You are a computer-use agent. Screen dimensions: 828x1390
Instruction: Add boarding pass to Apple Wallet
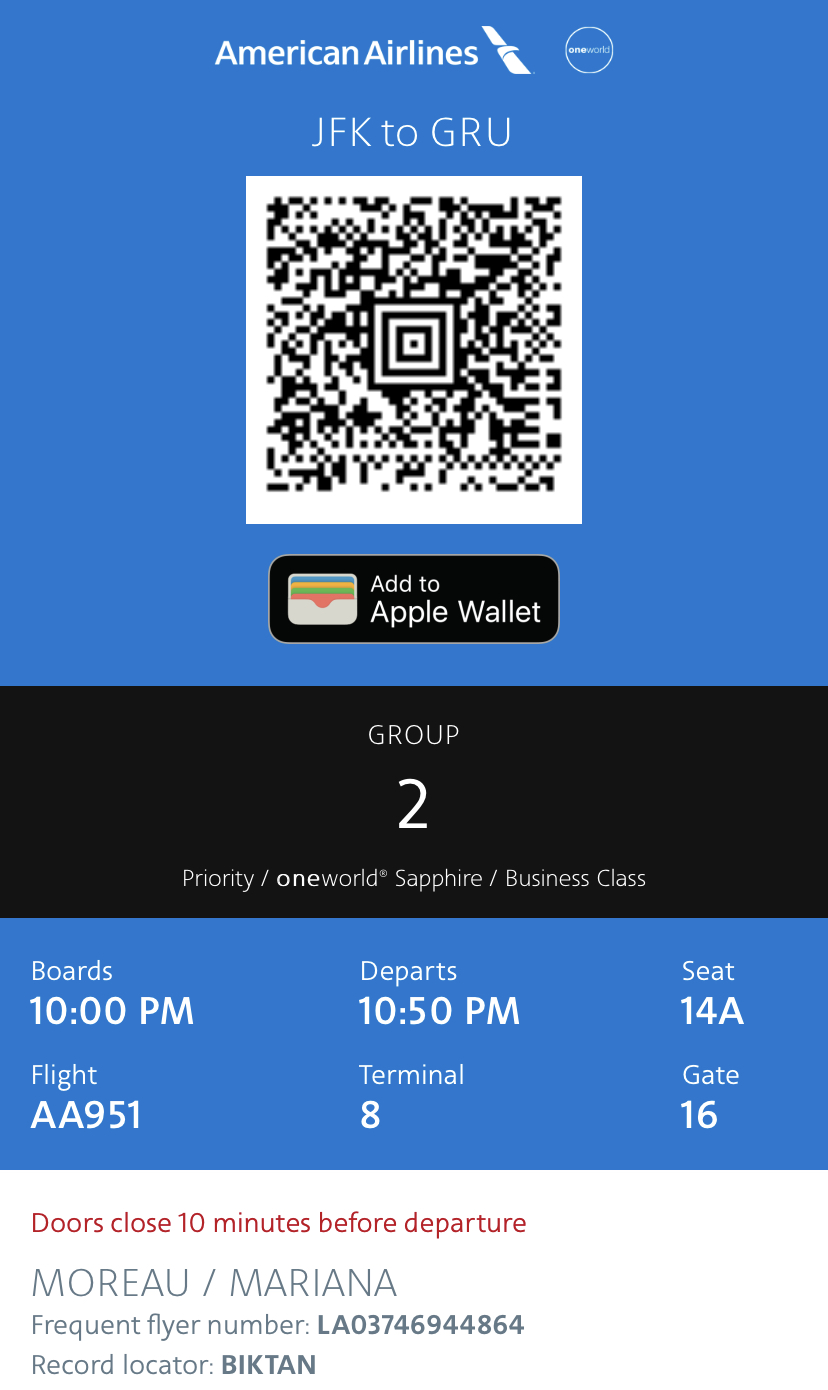coord(413,599)
